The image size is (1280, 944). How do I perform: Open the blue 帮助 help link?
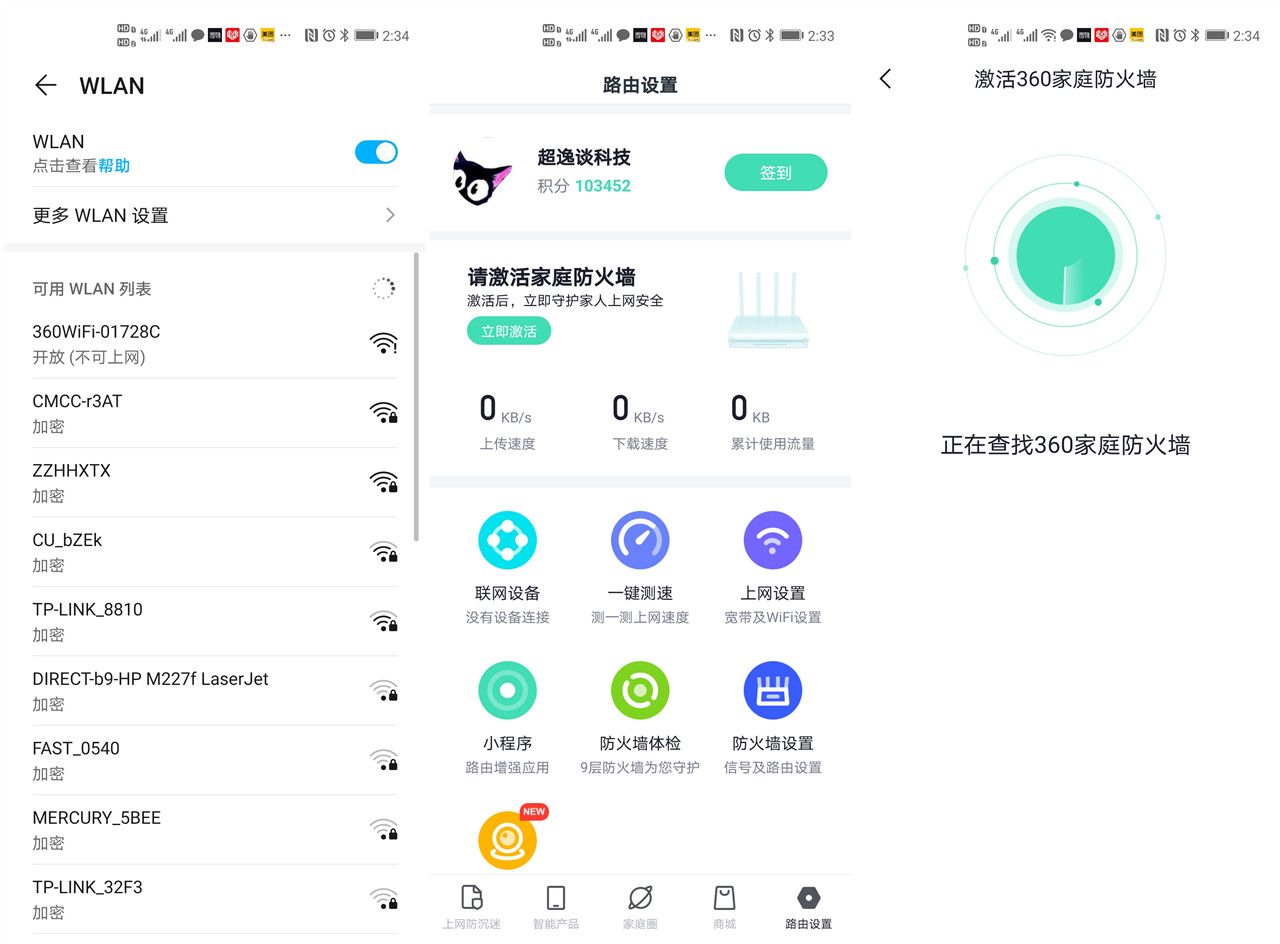114,166
